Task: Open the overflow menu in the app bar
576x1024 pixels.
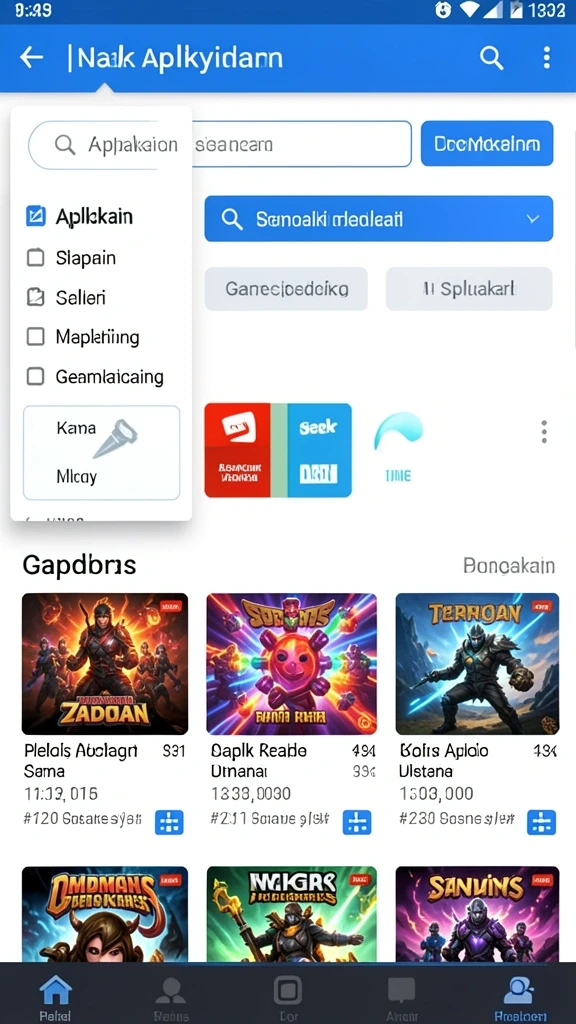Action: pyautogui.click(x=547, y=57)
